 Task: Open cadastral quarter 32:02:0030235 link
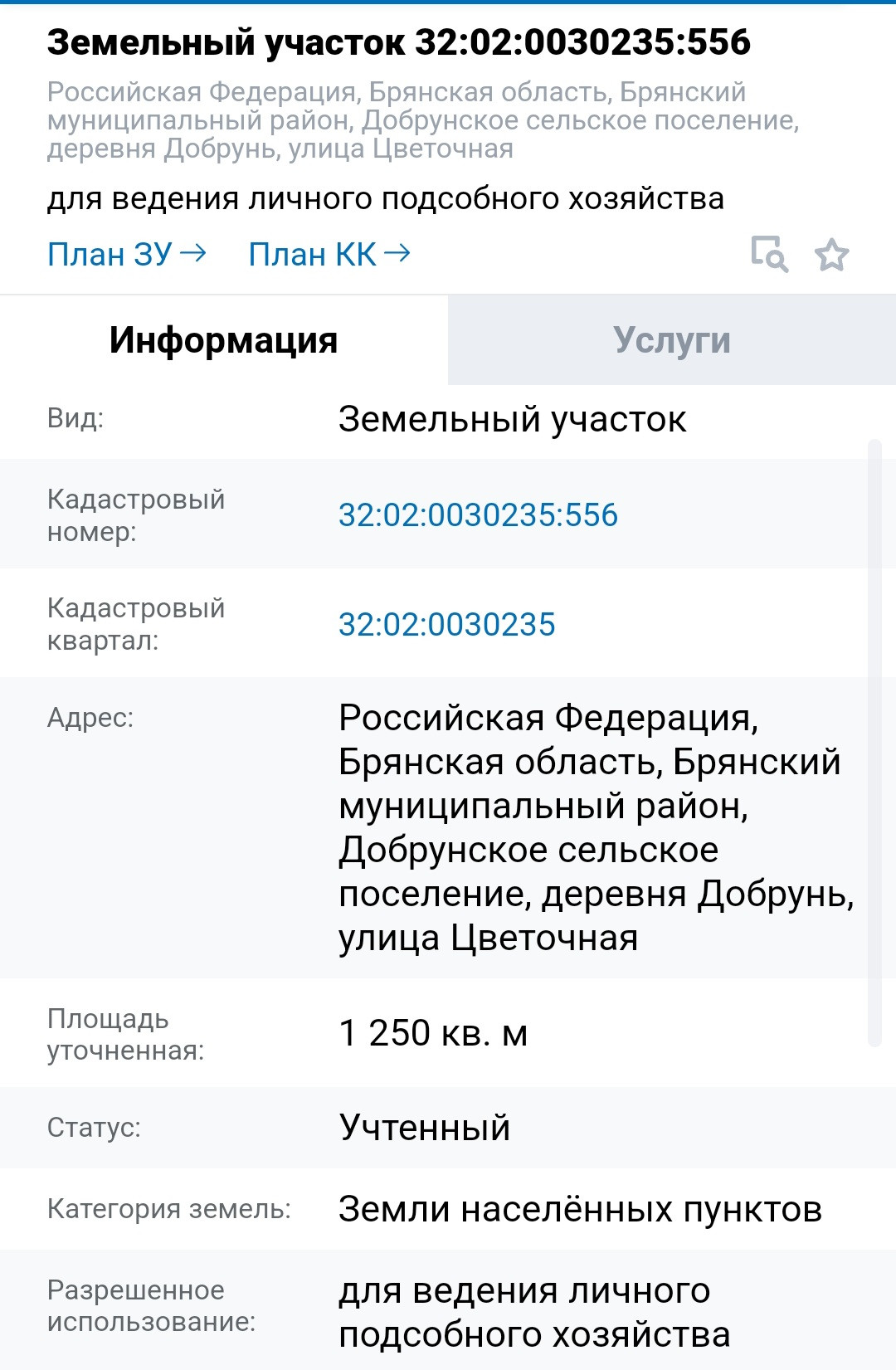(x=446, y=625)
